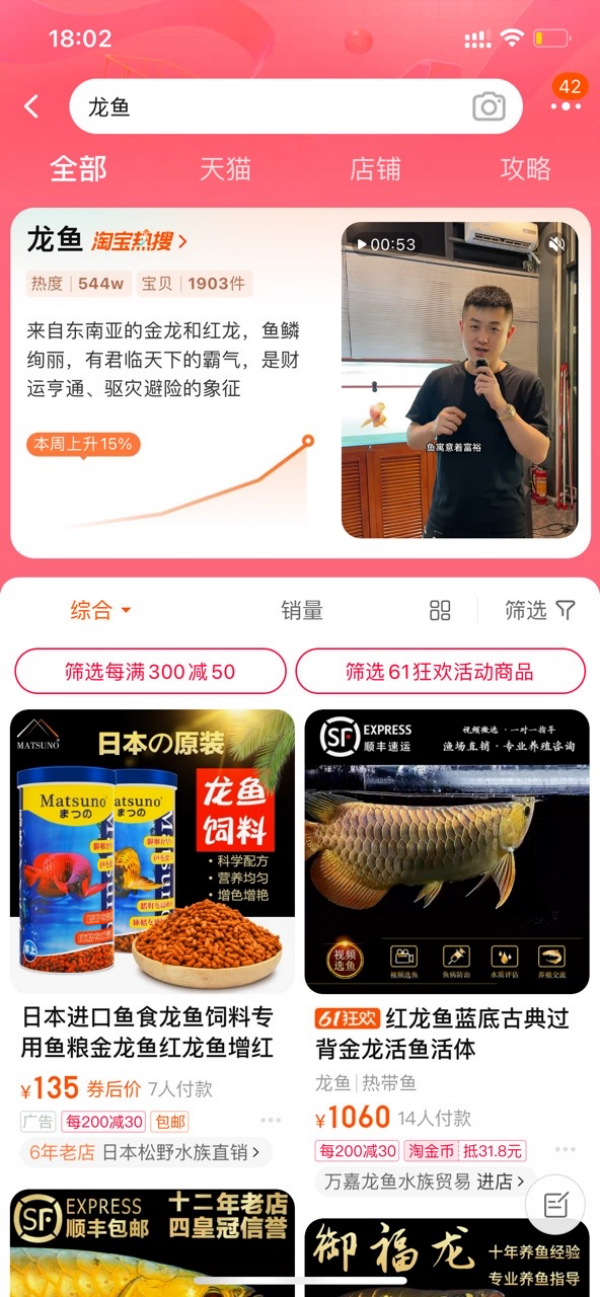Toggle grid view layout icon
Screen dimensions: 600x1297
[x=440, y=610]
